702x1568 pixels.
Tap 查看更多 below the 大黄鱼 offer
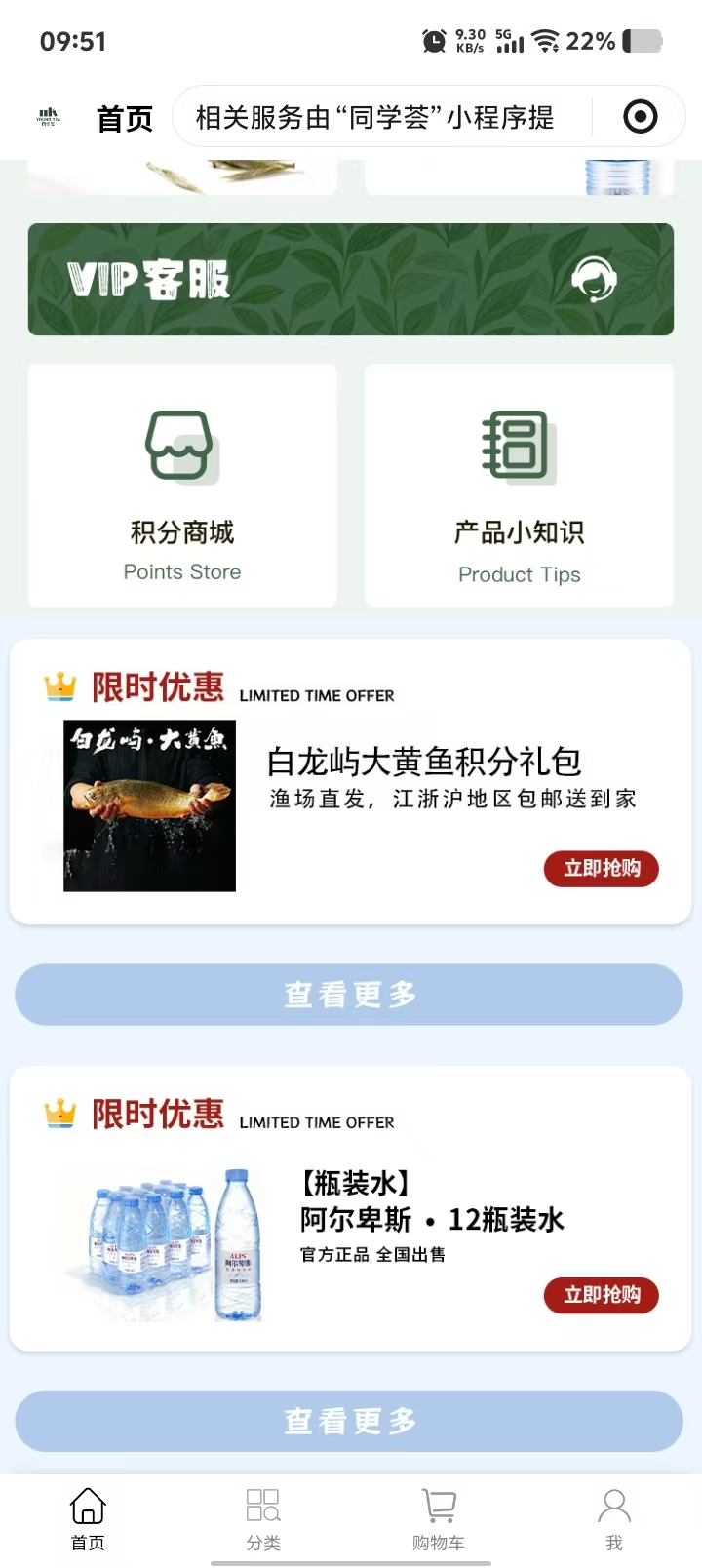coord(349,995)
